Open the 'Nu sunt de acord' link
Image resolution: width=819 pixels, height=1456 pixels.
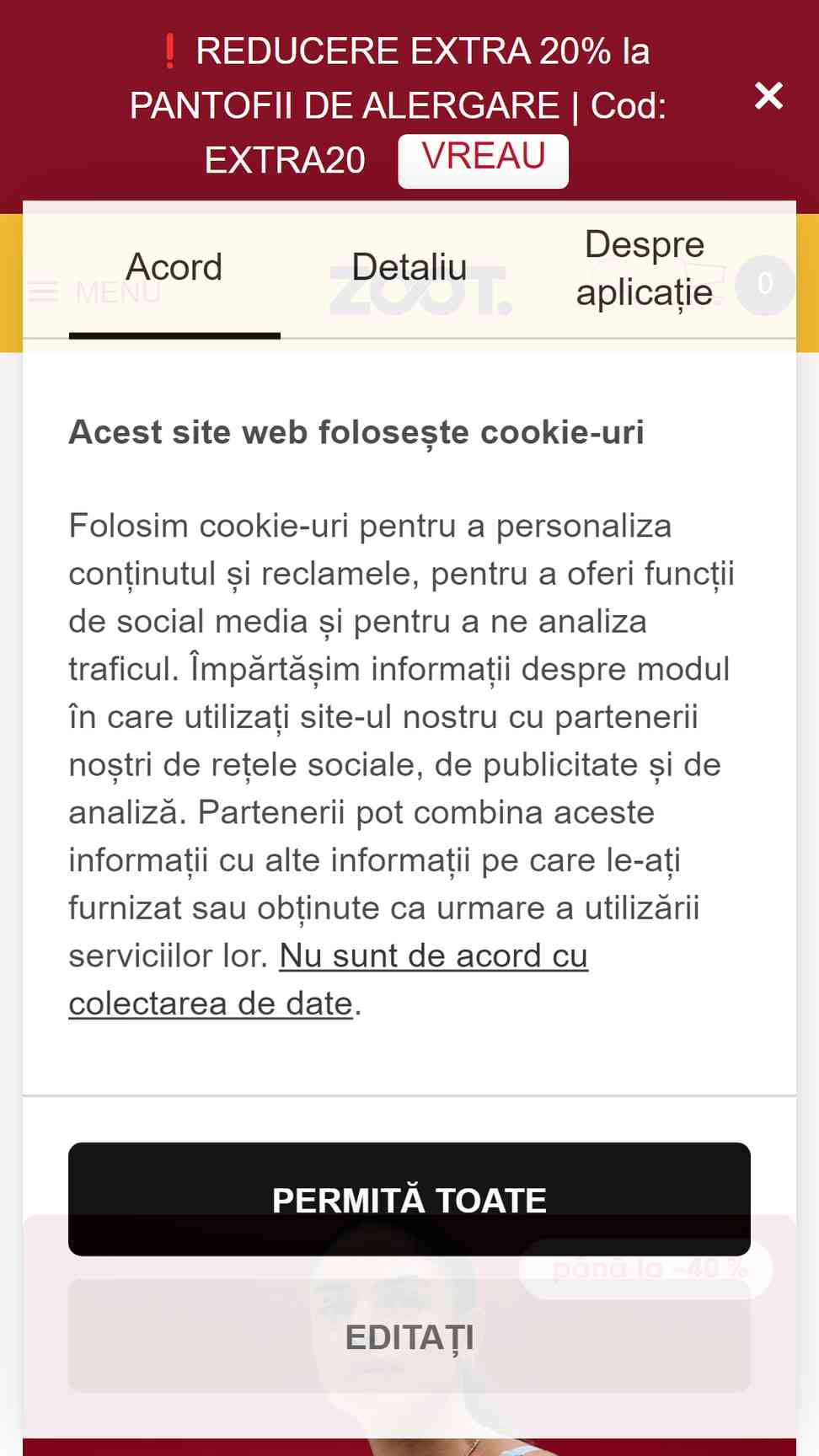click(x=329, y=980)
